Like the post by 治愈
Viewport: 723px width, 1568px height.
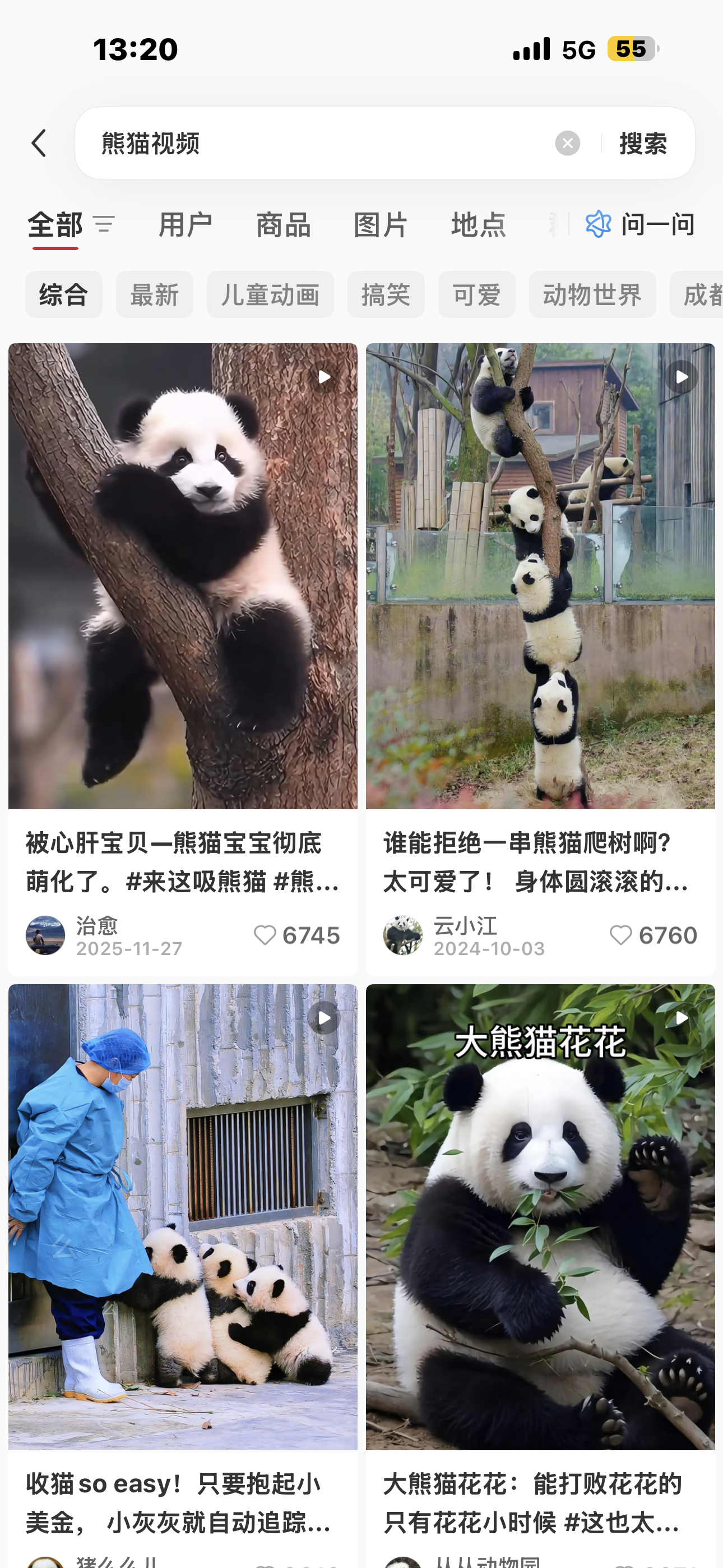coord(265,935)
